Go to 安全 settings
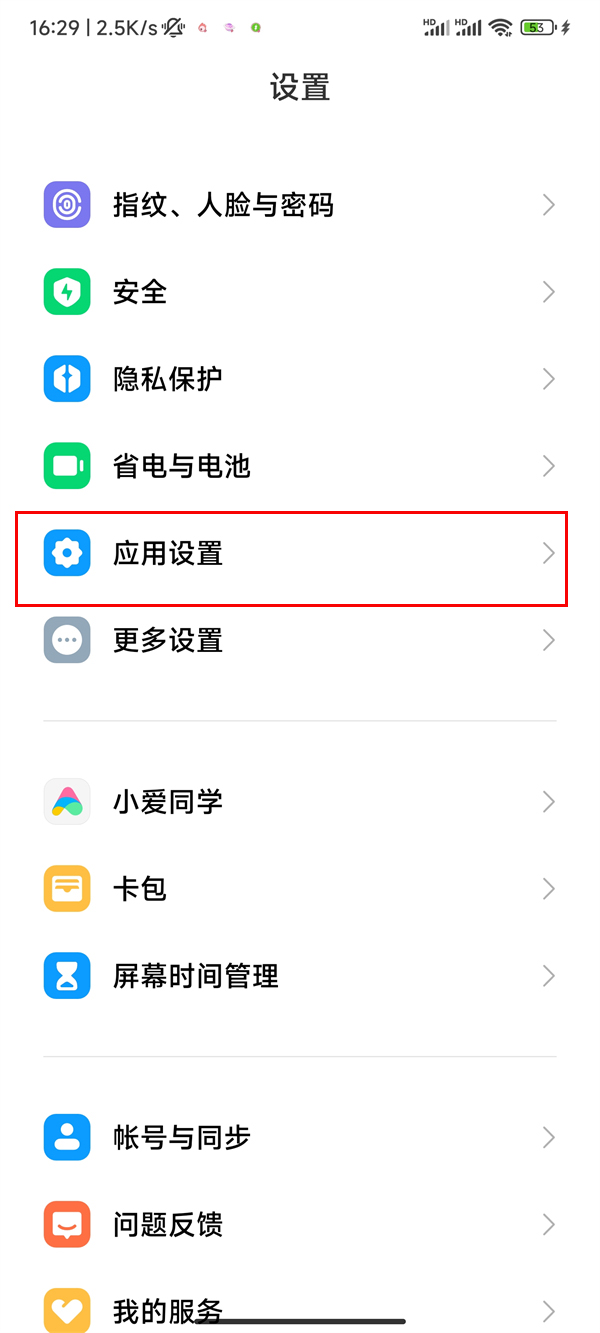The width and height of the screenshot is (600, 1333). [x=300, y=292]
